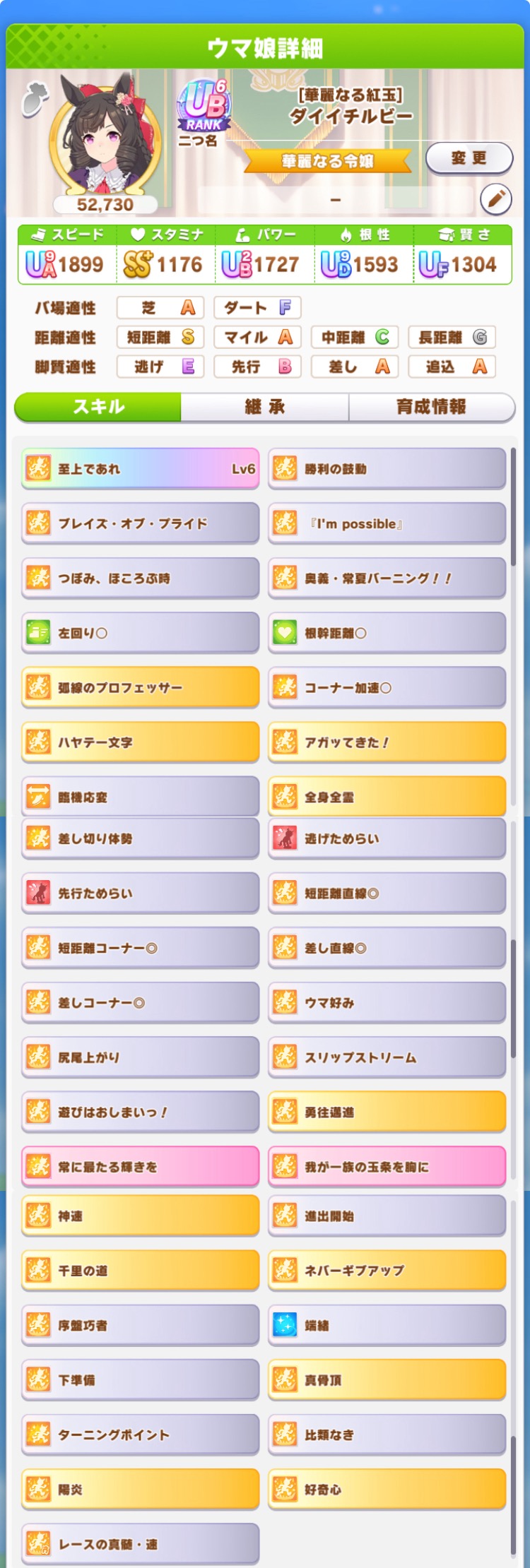This screenshot has width=530, height=1568.
Task: View the 根幹距離○ skill
Action: click(387, 633)
